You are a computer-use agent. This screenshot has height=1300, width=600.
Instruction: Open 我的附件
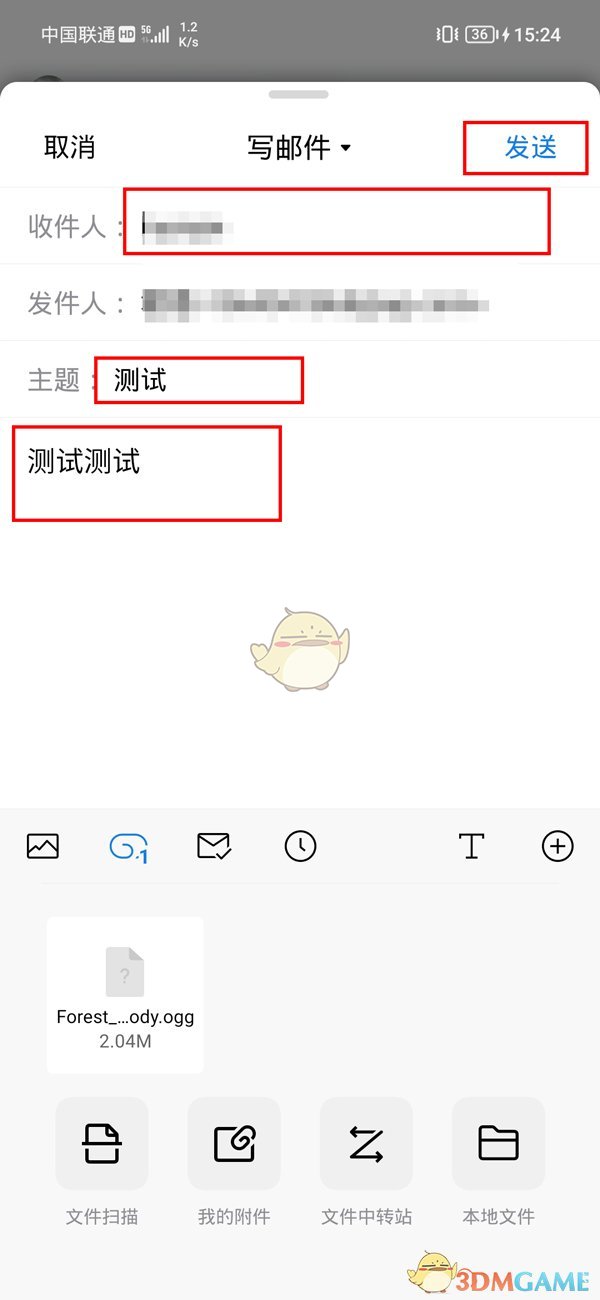(234, 1143)
